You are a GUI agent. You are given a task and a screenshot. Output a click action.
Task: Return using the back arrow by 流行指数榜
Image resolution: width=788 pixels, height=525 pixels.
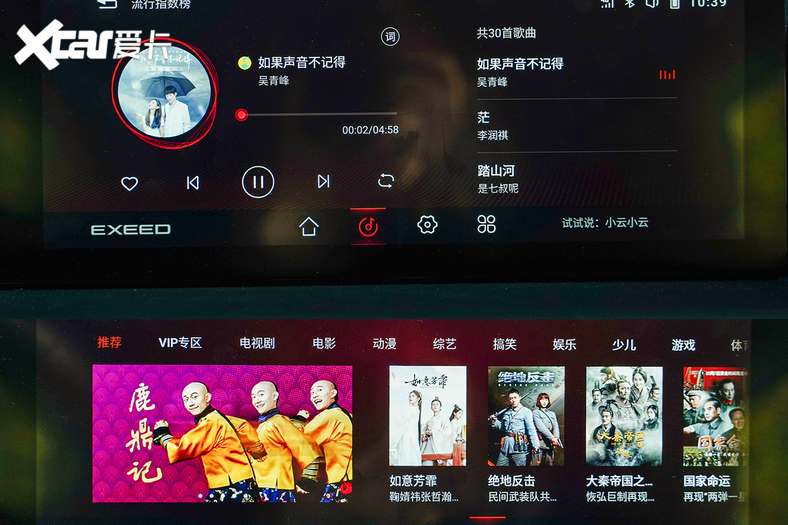(107, 4)
